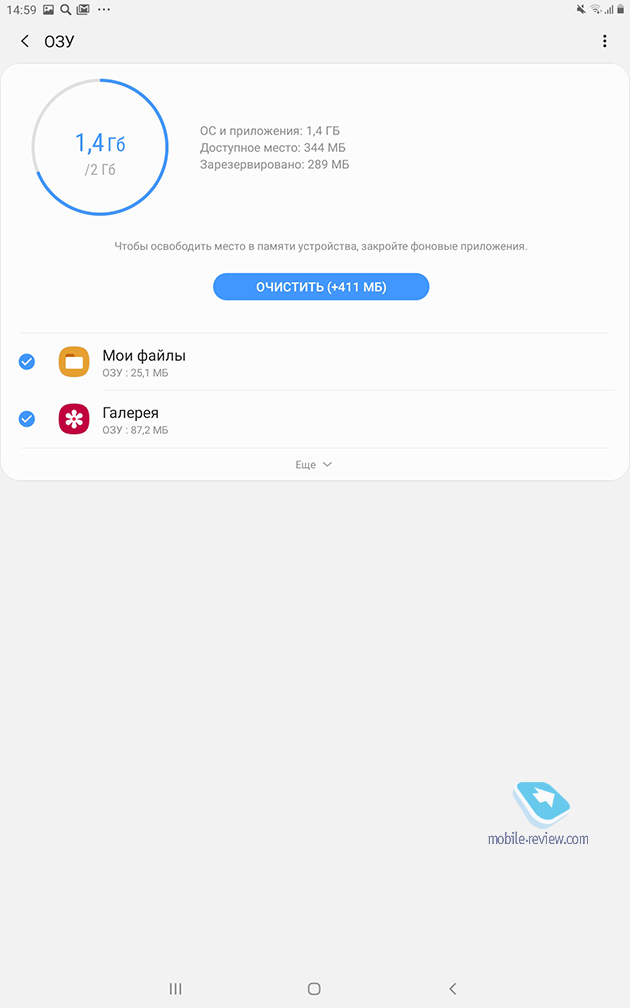Tap the ОЧИСТИТЬ (+411 МБ) button
The width and height of the screenshot is (630, 1008).
321,287
